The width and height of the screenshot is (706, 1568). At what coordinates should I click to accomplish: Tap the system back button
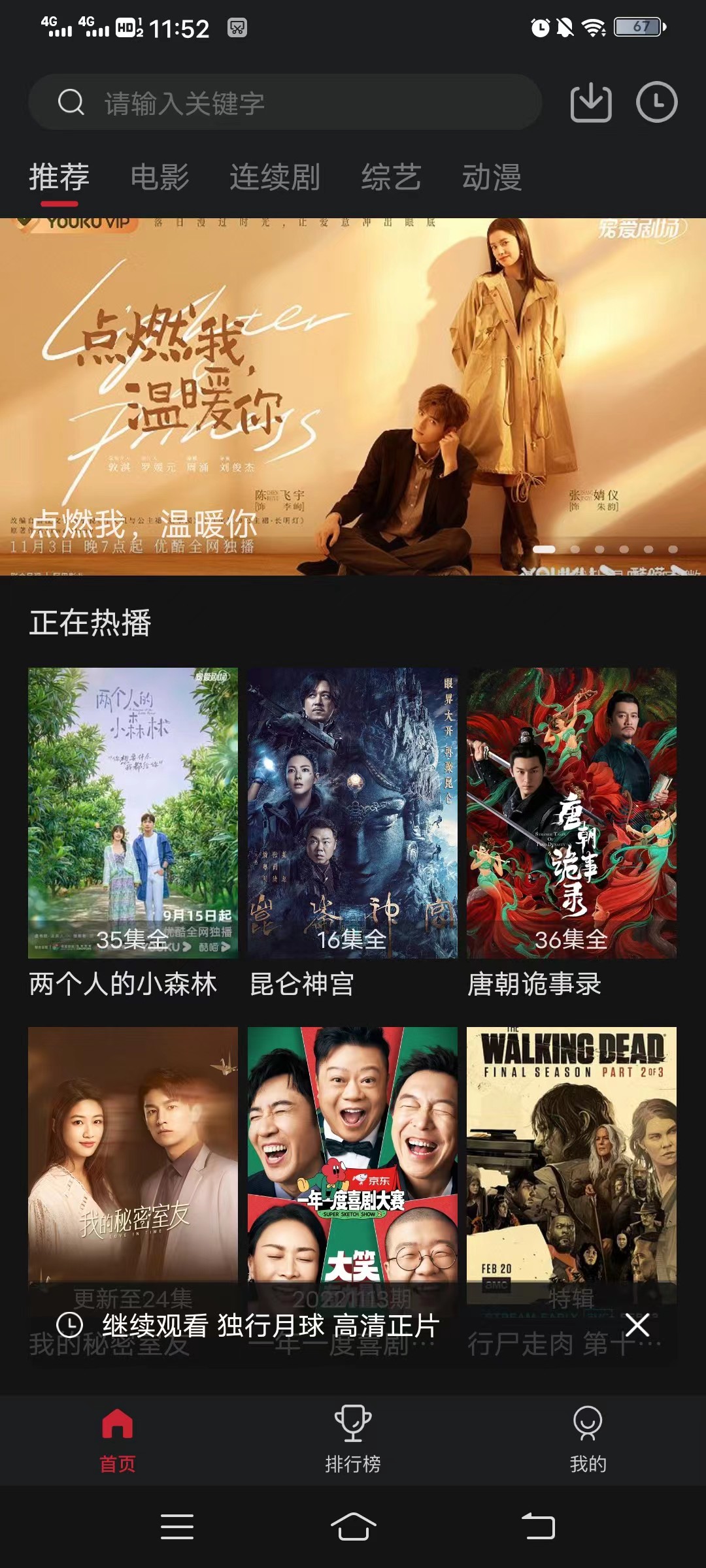pyautogui.click(x=539, y=1527)
